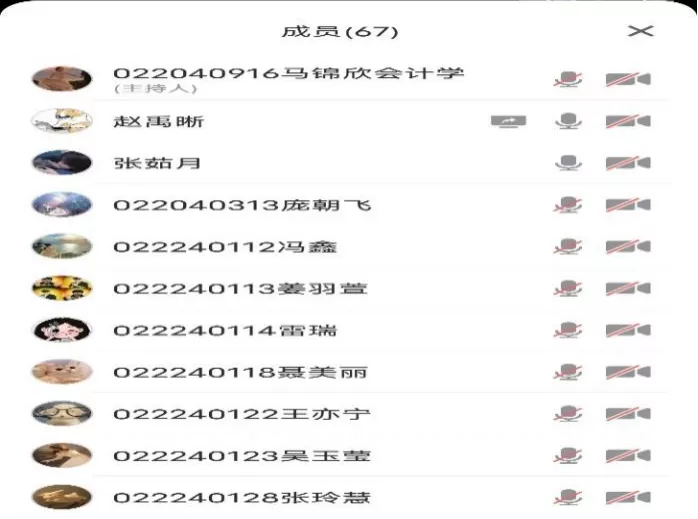Tap the camera icon for 022240112冯鑫
Image resolution: width=698 pixels, height=519 pixels.
pos(627,247)
